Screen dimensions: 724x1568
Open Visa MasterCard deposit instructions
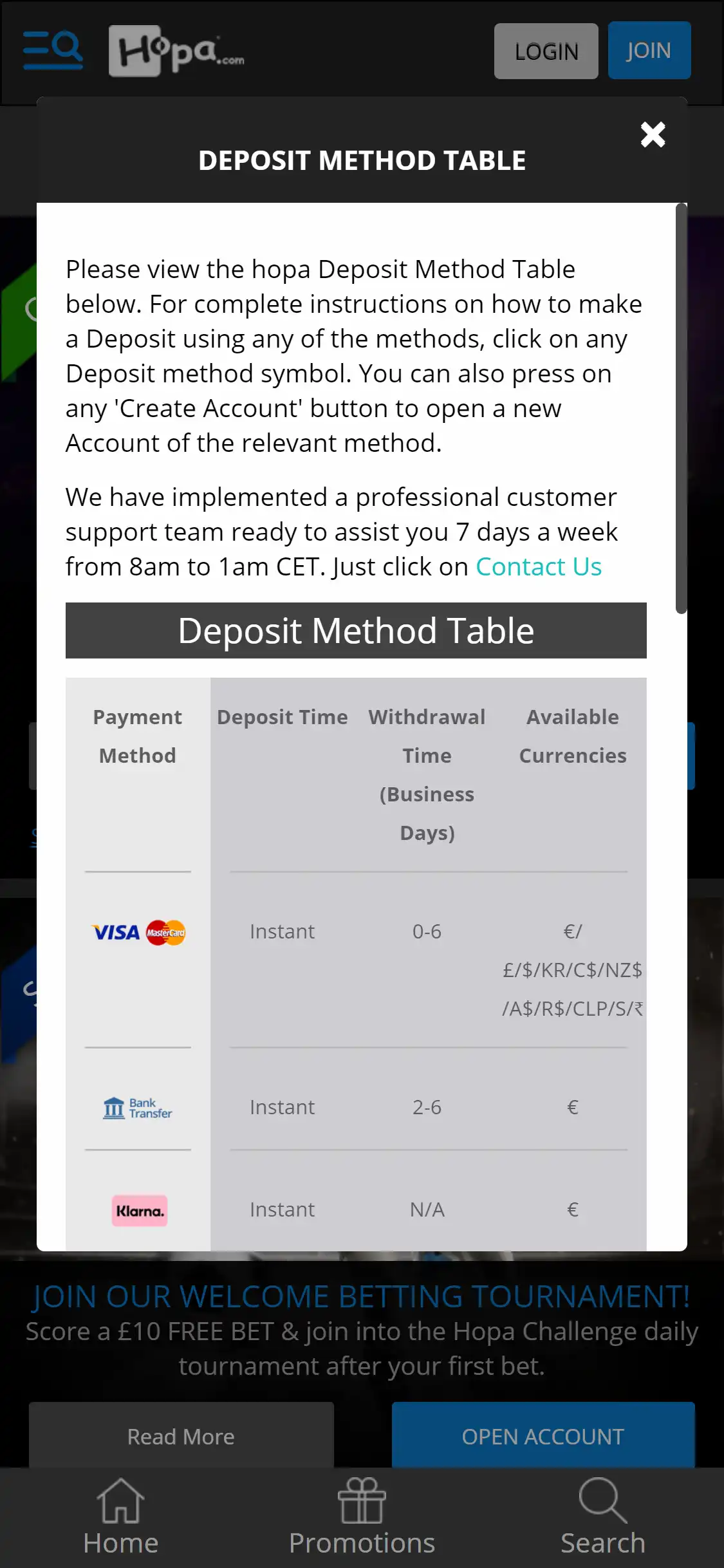[x=138, y=933]
